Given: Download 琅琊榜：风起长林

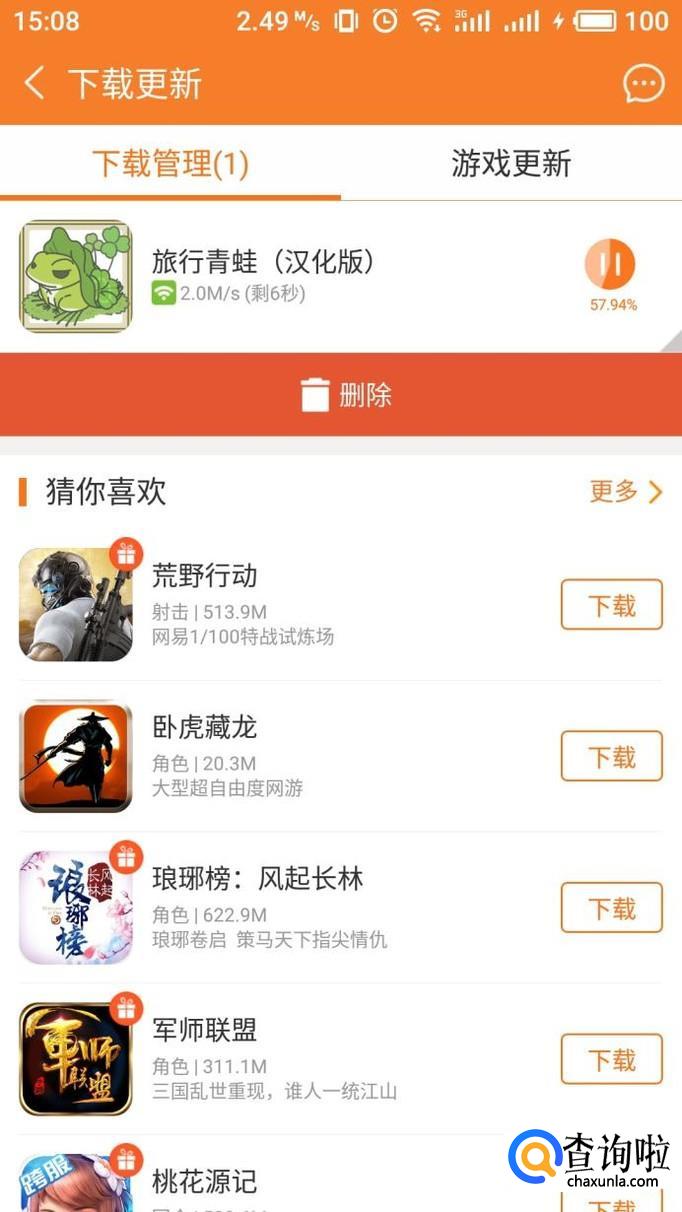Looking at the screenshot, I should click(x=611, y=908).
